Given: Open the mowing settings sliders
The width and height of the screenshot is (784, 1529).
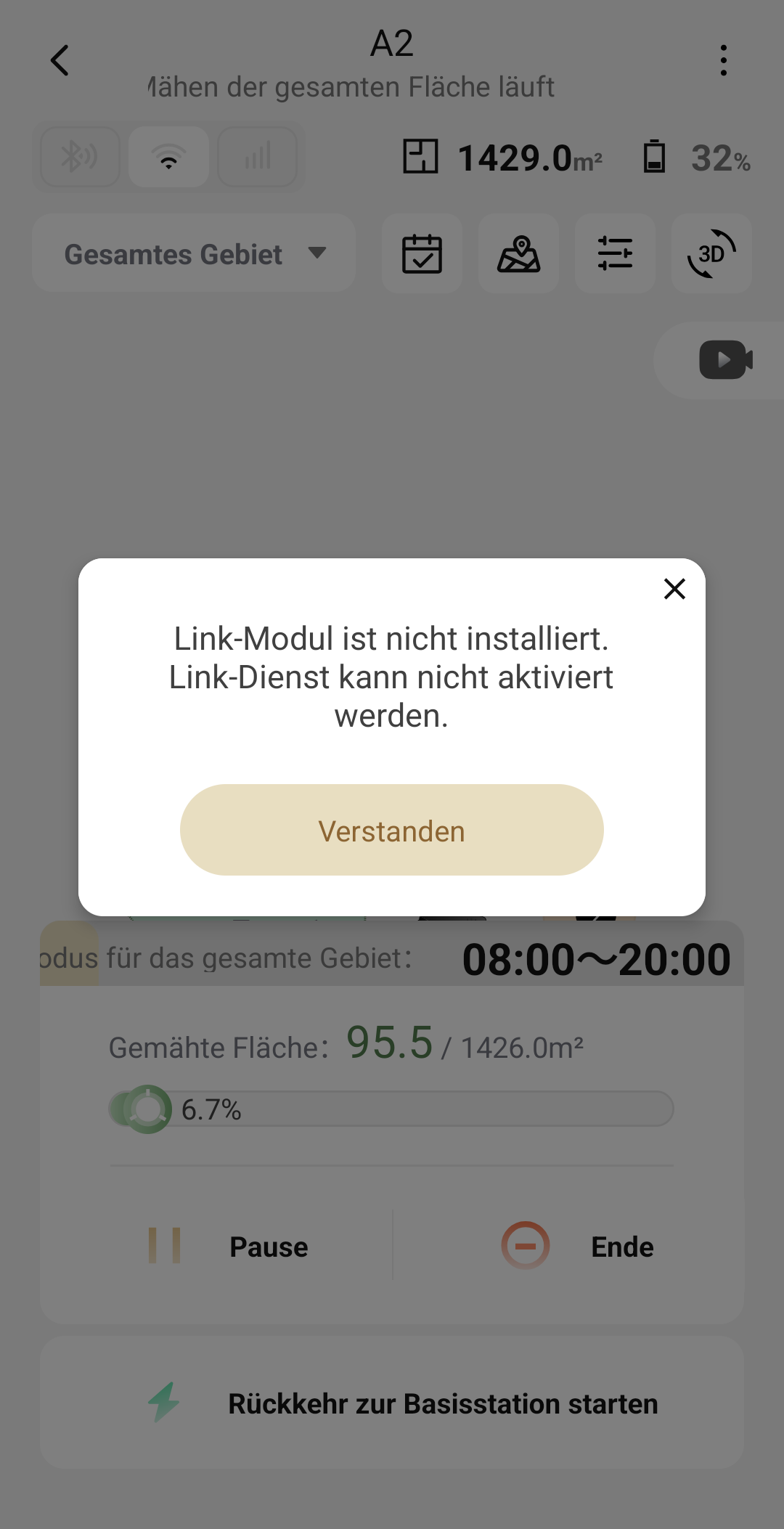Looking at the screenshot, I should (x=615, y=253).
